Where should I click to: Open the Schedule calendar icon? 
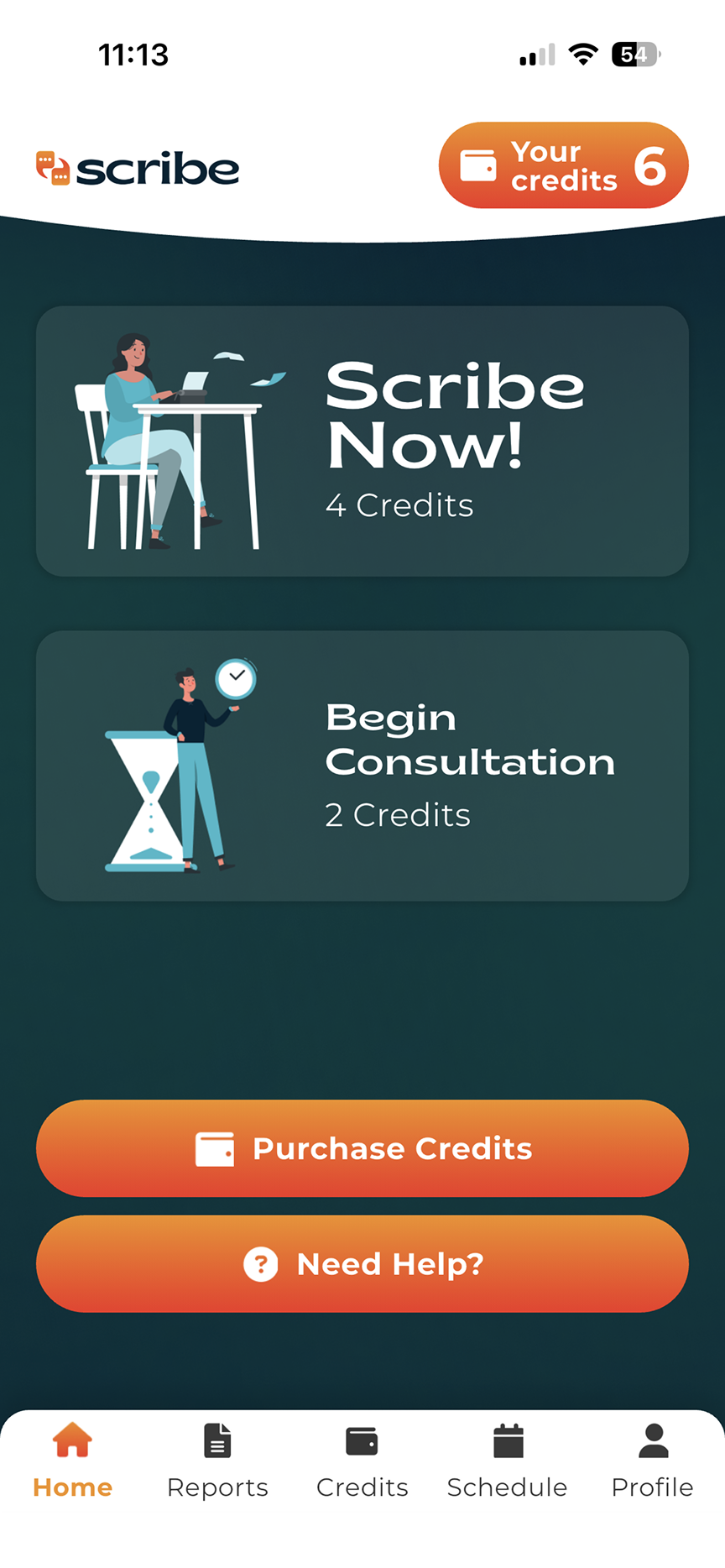coord(507,1438)
